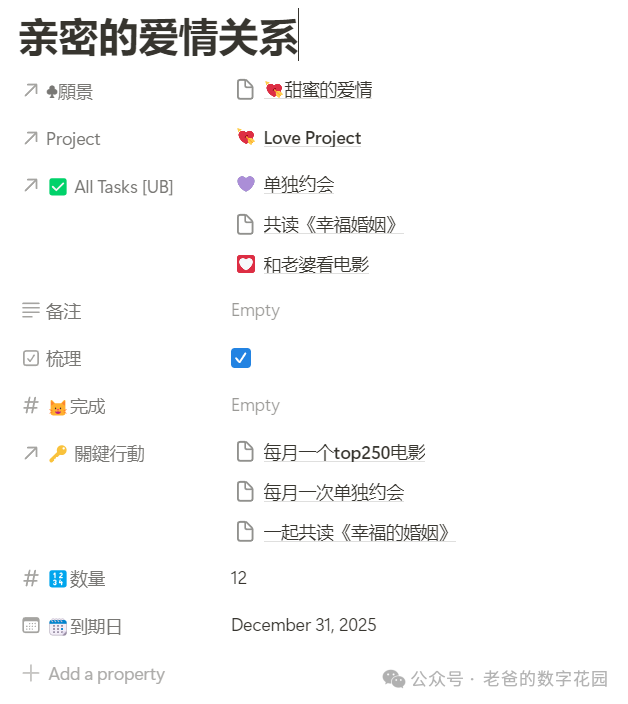Image resolution: width=628 pixels, height=704 pixels.
Task: Open the 和老婆看电影 task
Action: click(x=316, y=265)
